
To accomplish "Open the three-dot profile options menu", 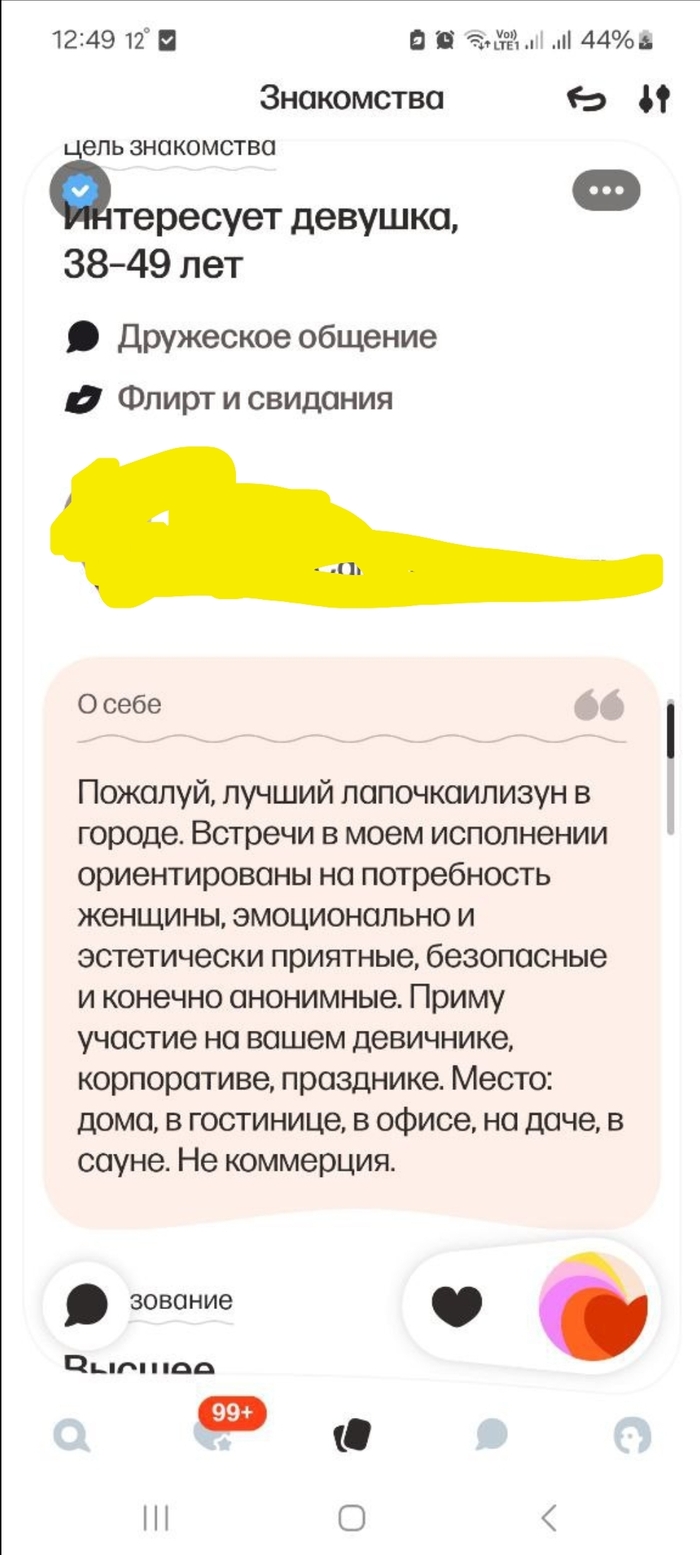I will (606, 190).
